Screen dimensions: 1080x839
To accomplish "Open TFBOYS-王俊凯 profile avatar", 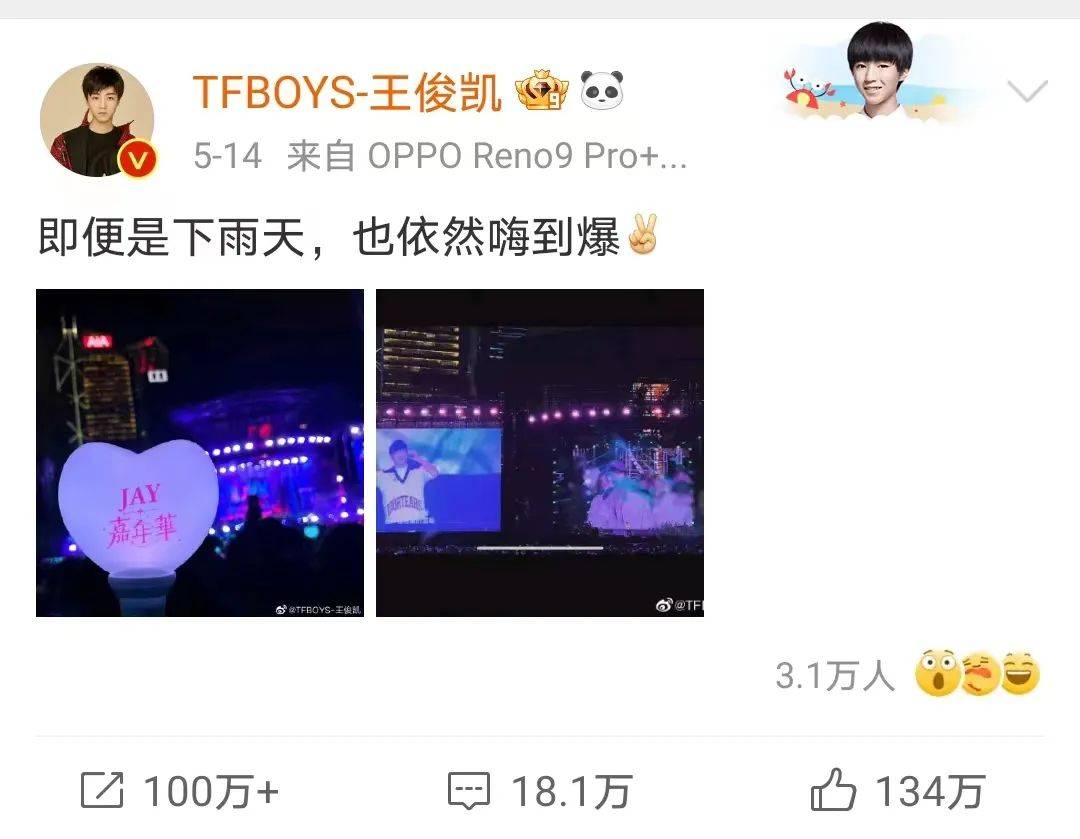I will tap(97, 120).
